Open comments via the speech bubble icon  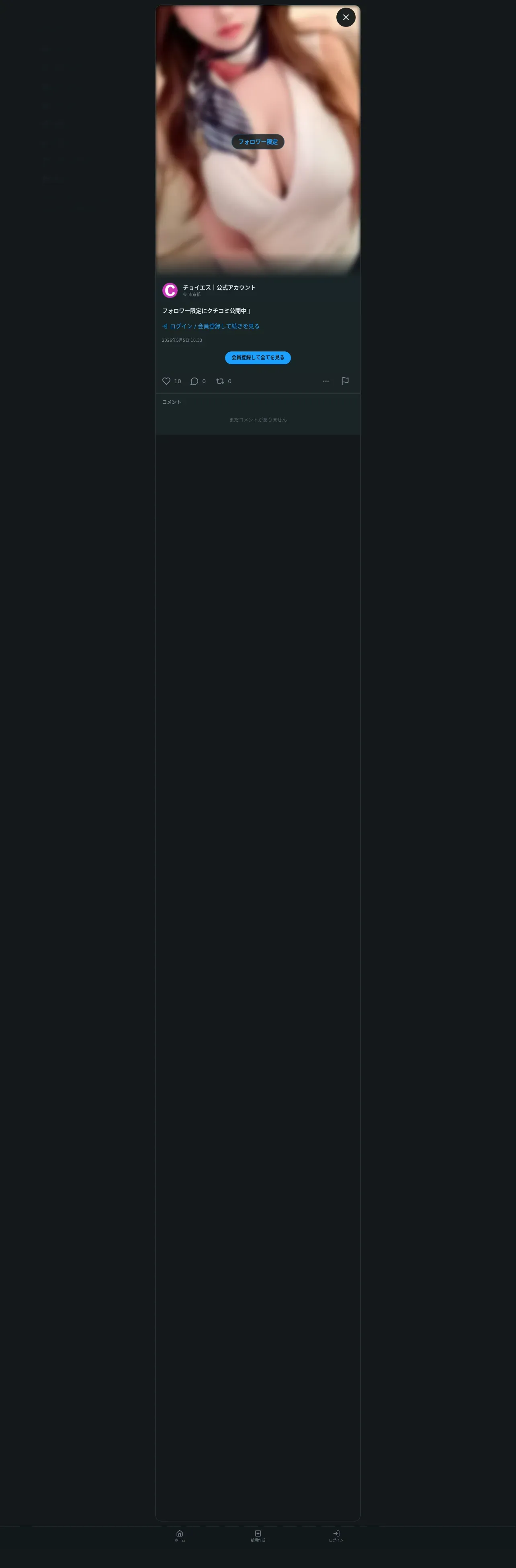pyautogui.click(x=195, y=381)
